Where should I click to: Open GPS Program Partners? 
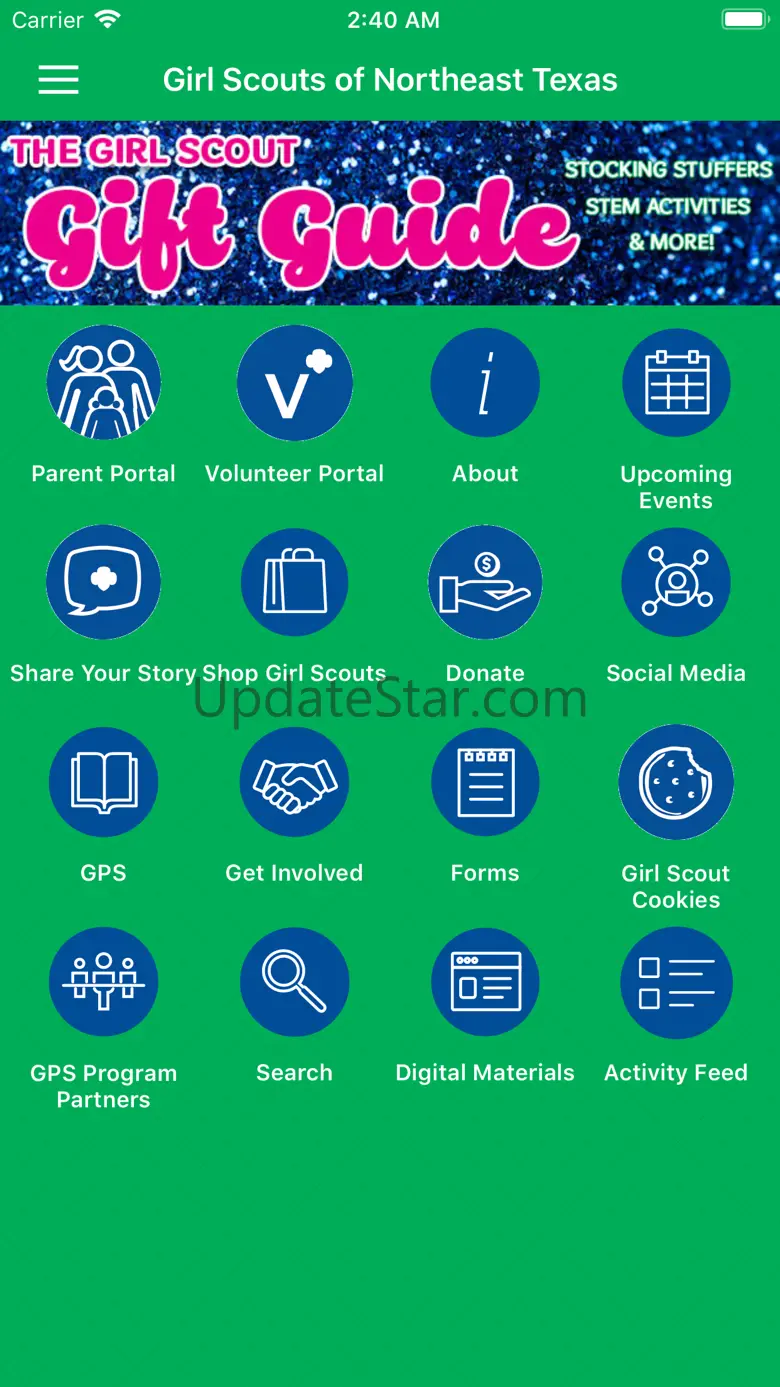[103, 982]
